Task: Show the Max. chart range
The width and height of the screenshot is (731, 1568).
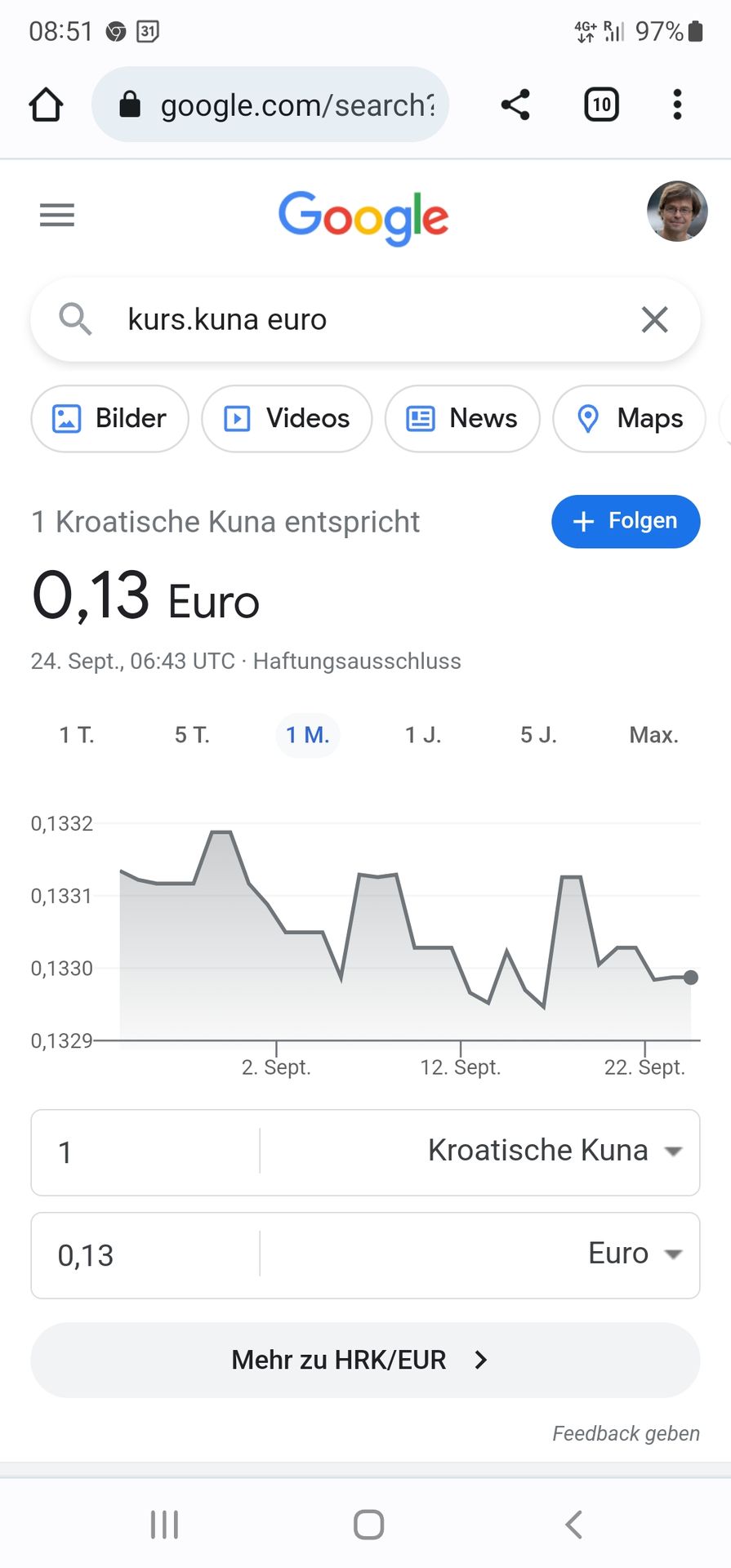Action: [x=654, y=735]
